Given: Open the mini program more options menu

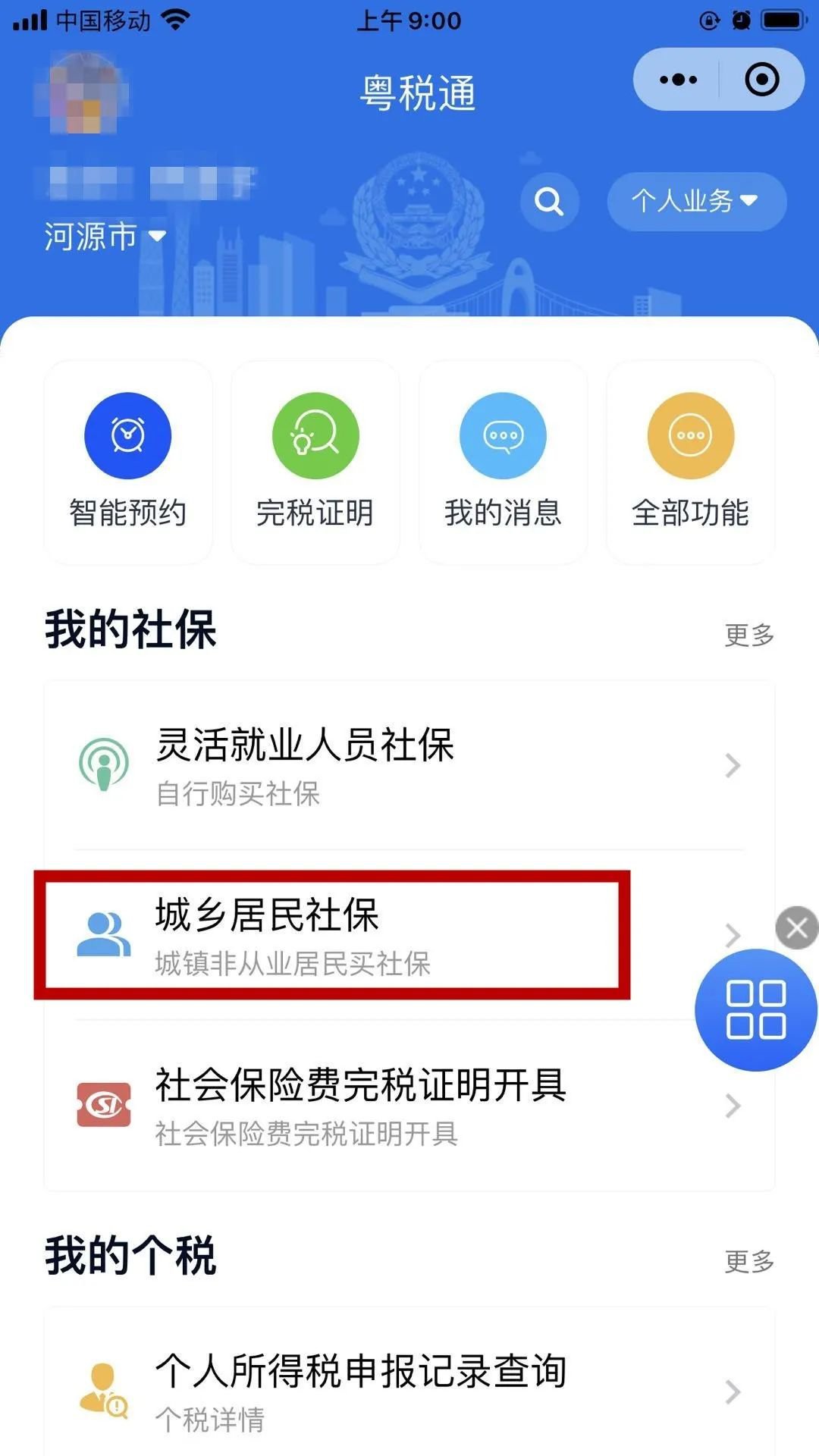Looking at the screenshot, I should tap(678, 80).
